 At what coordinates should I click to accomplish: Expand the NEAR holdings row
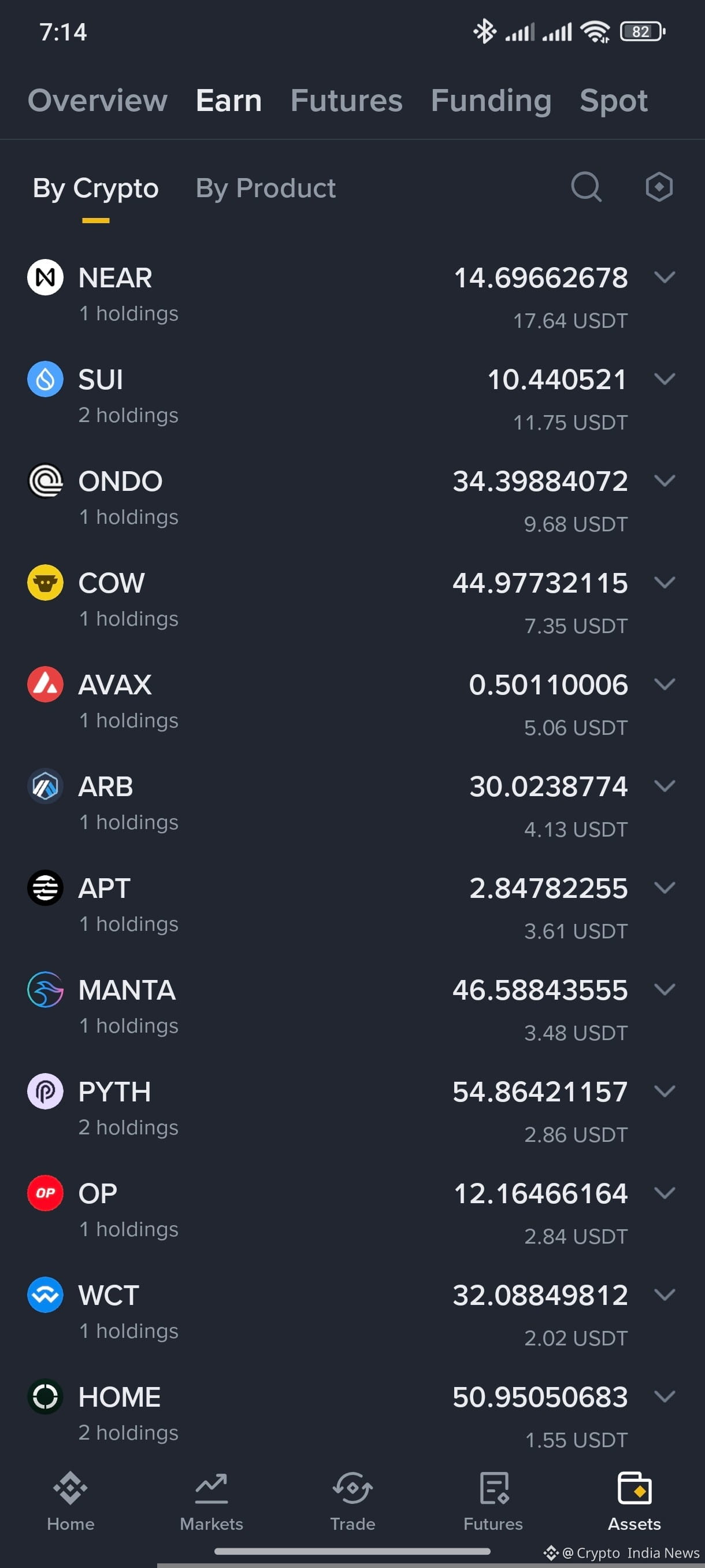[664, 278]
